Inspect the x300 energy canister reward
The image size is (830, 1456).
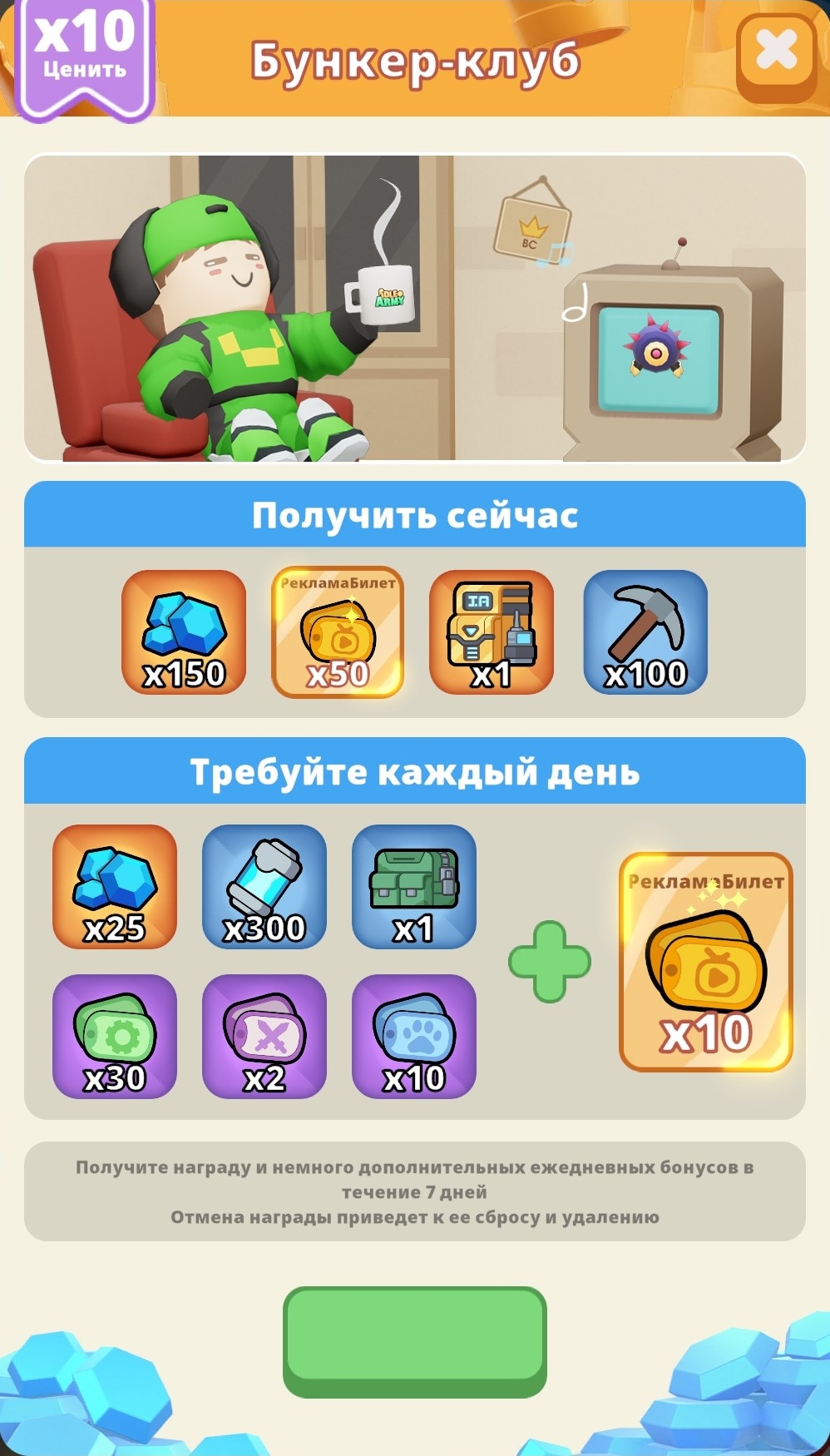264,887
